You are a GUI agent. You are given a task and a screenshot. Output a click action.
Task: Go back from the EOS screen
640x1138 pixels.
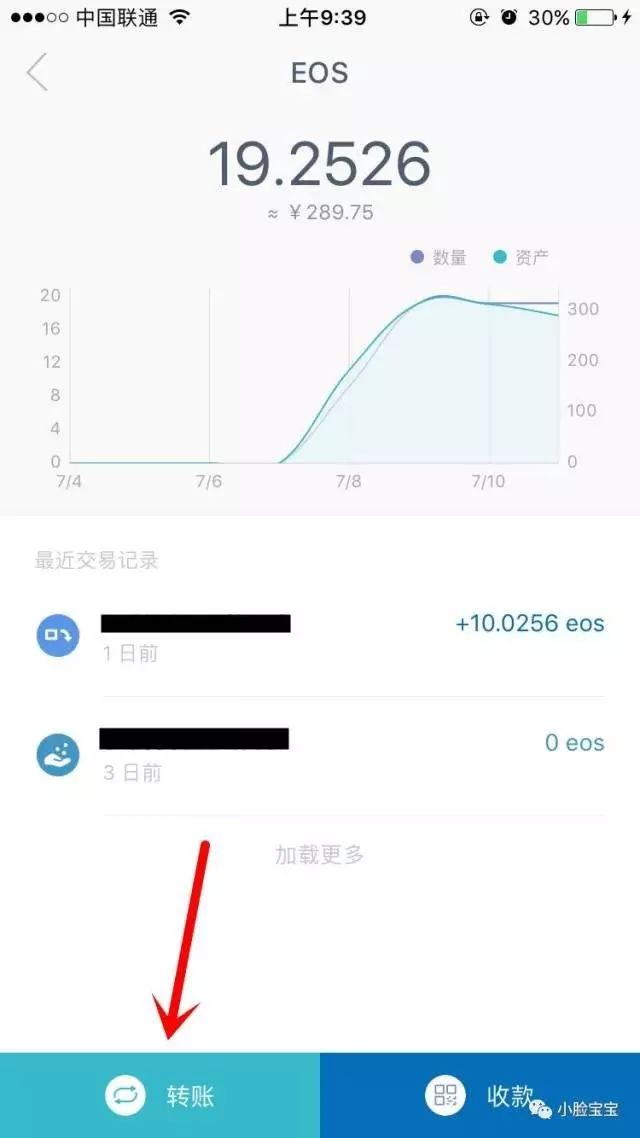coord(38,73)
